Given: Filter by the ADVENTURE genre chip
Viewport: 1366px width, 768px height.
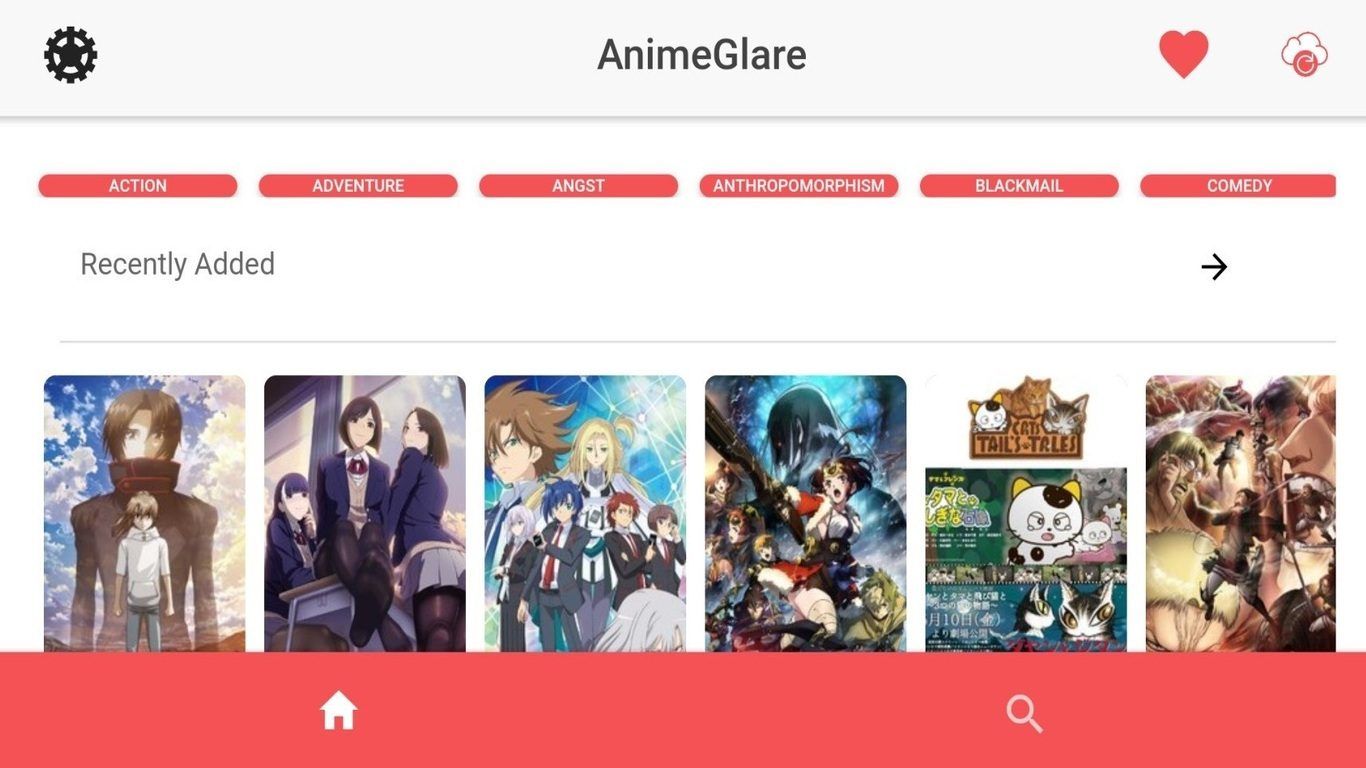Looking at the screenshot, I should (358, 186).
